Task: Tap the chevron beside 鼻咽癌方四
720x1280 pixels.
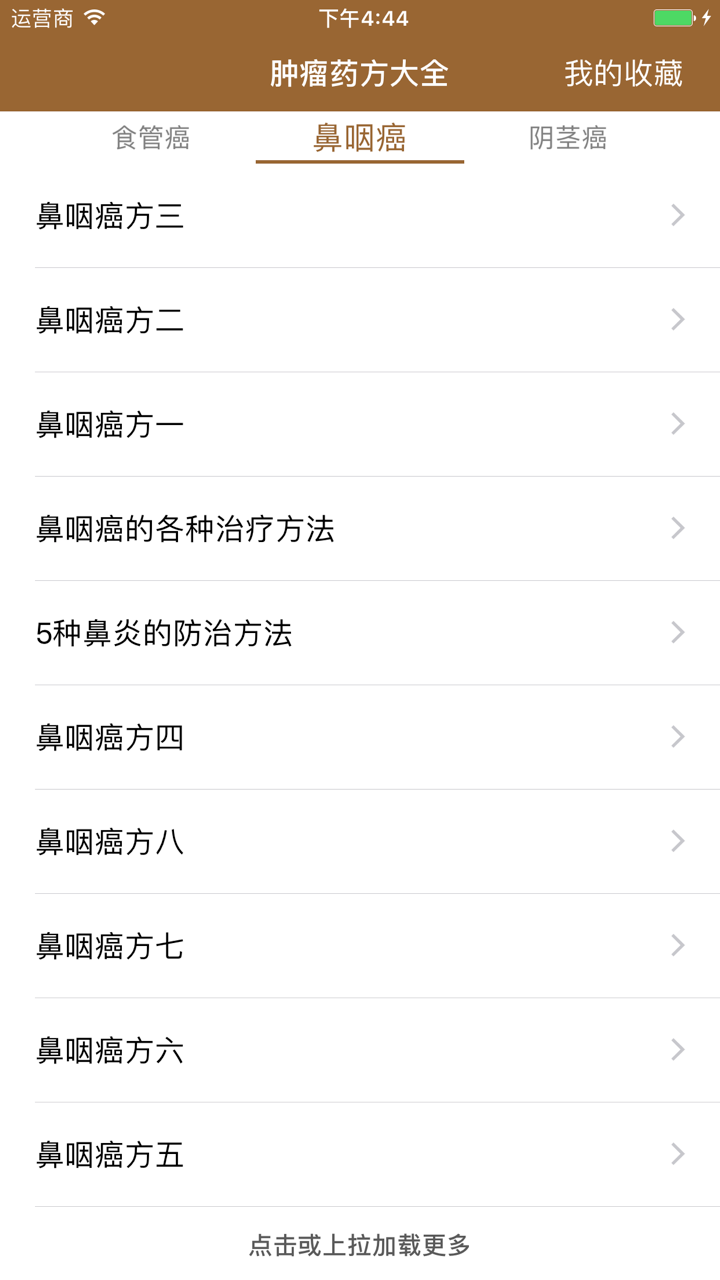Action: click(x=678, y=737)
